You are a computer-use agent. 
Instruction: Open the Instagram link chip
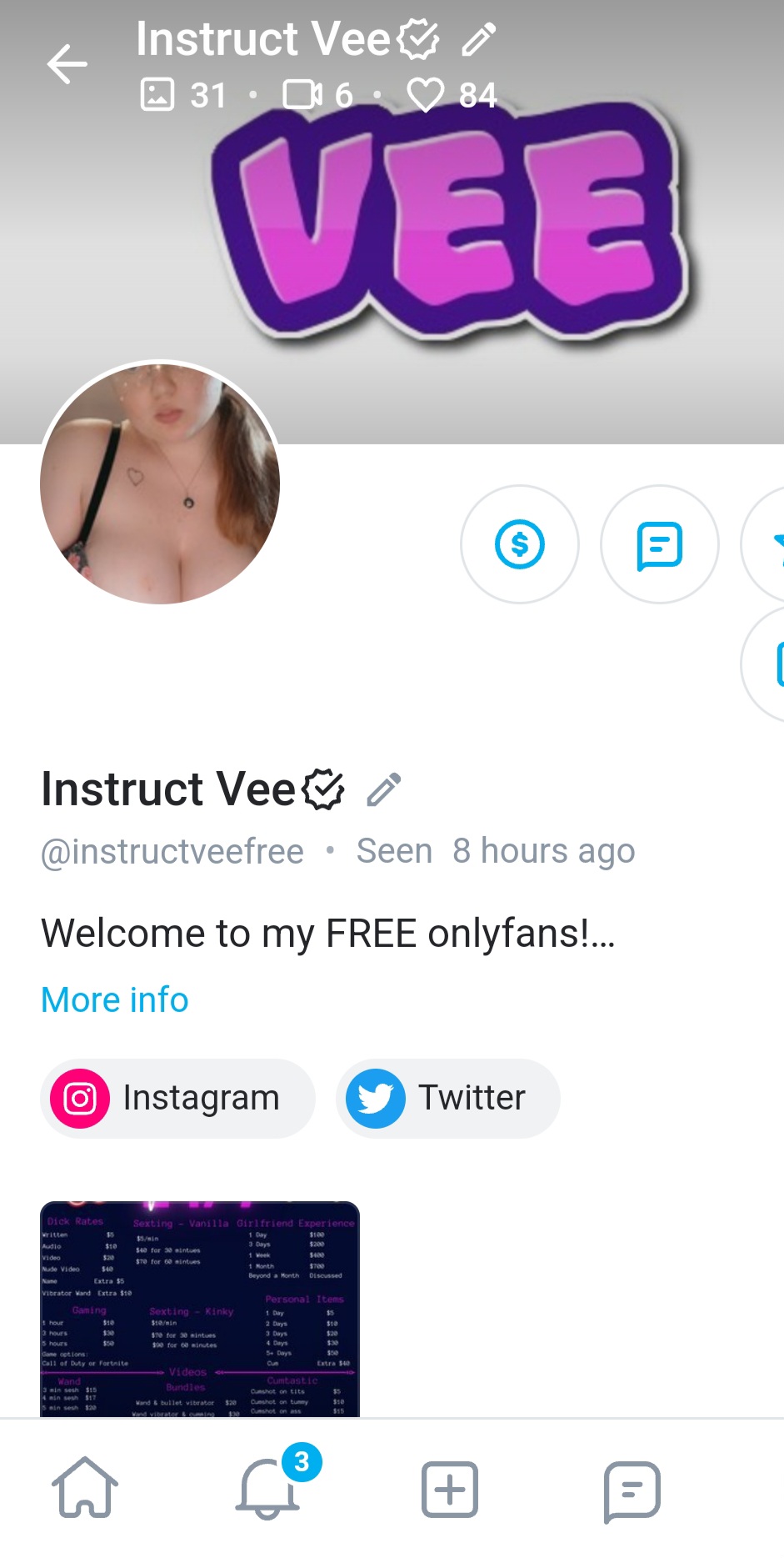coord(177,1098)
